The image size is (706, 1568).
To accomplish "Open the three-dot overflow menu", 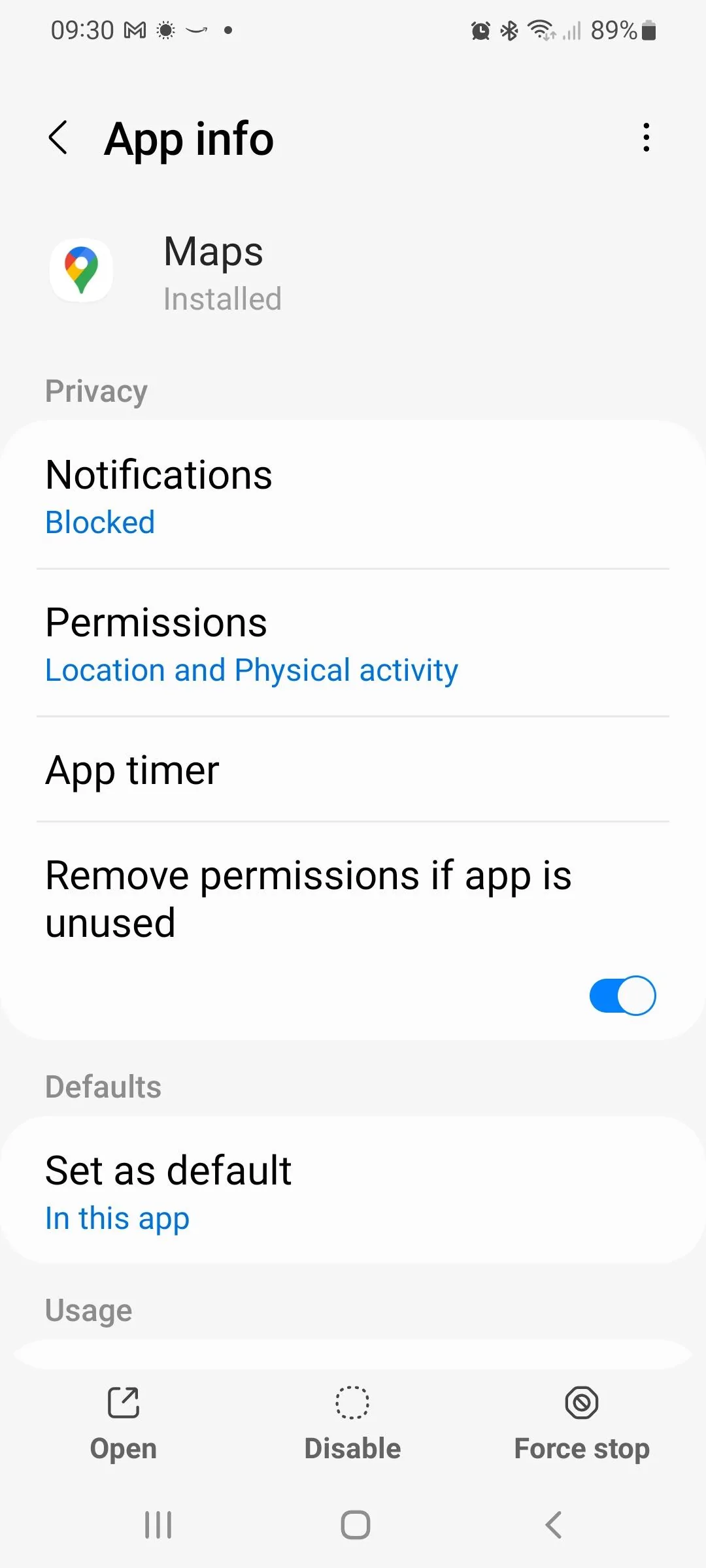I will tap(646, 138).
